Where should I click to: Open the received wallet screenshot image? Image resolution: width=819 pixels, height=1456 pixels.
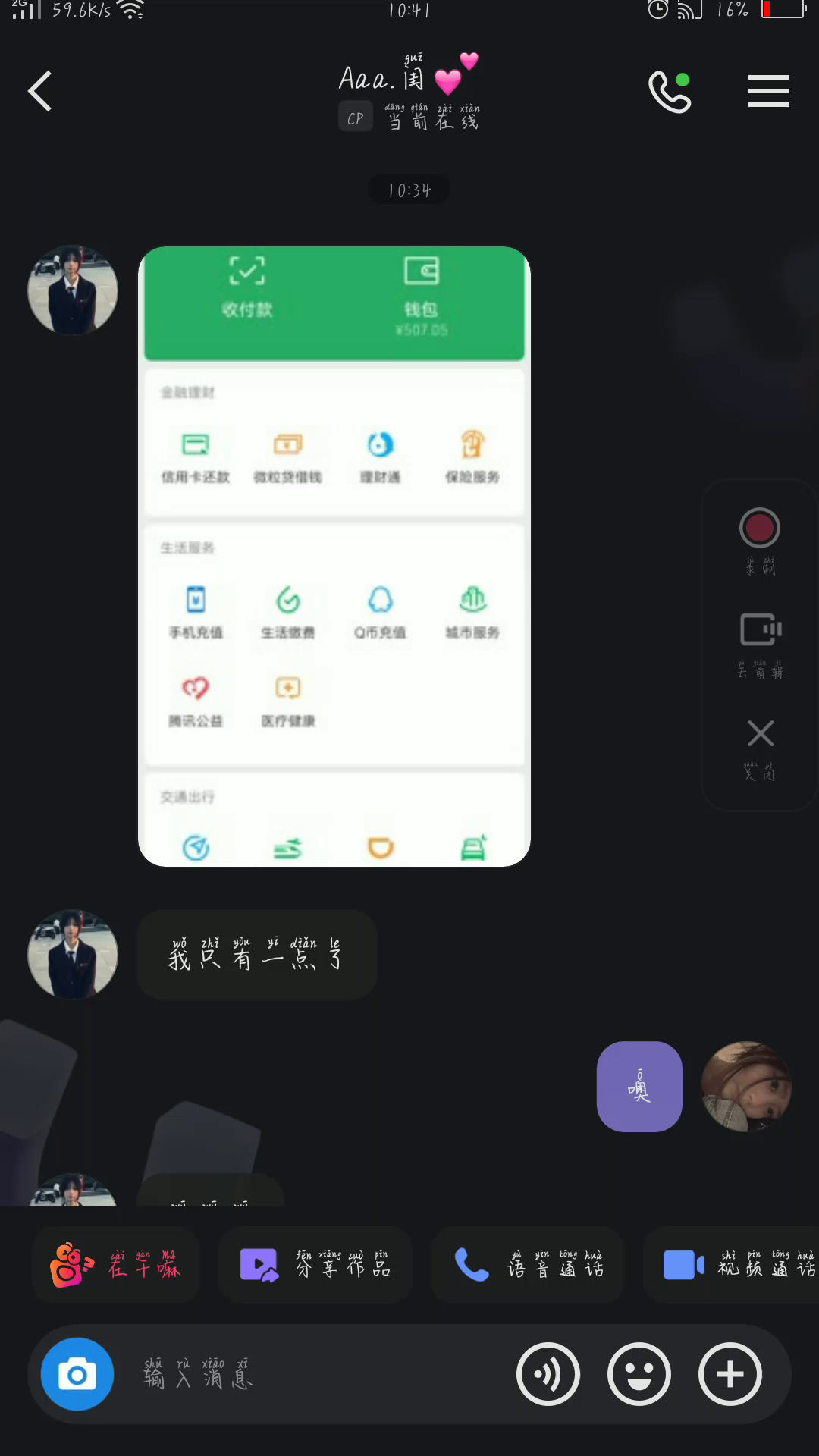tap(334, 556)
